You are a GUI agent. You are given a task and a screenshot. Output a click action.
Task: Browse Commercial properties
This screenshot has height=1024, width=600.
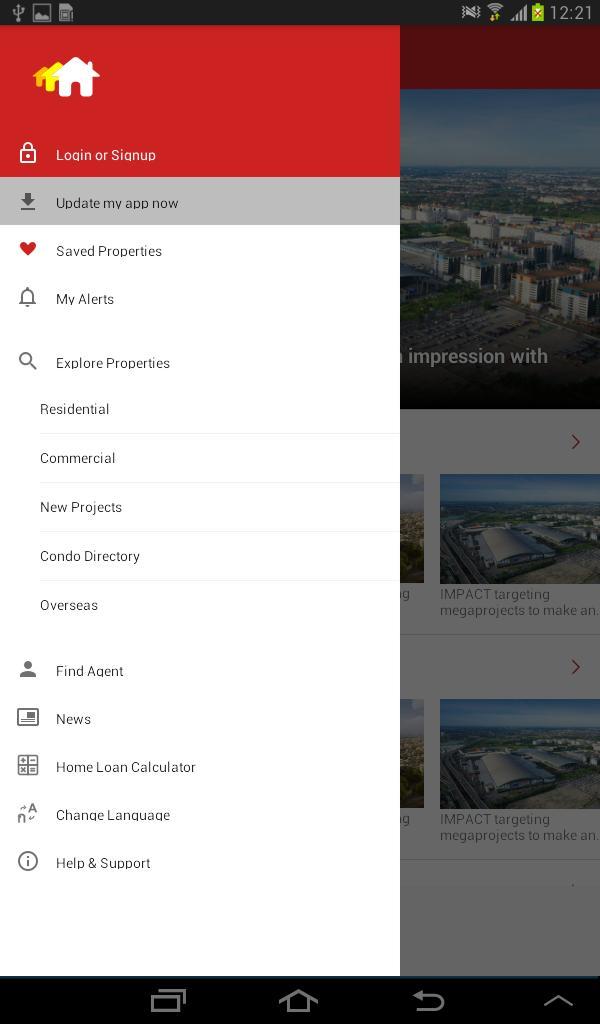[x=78, y=458]
